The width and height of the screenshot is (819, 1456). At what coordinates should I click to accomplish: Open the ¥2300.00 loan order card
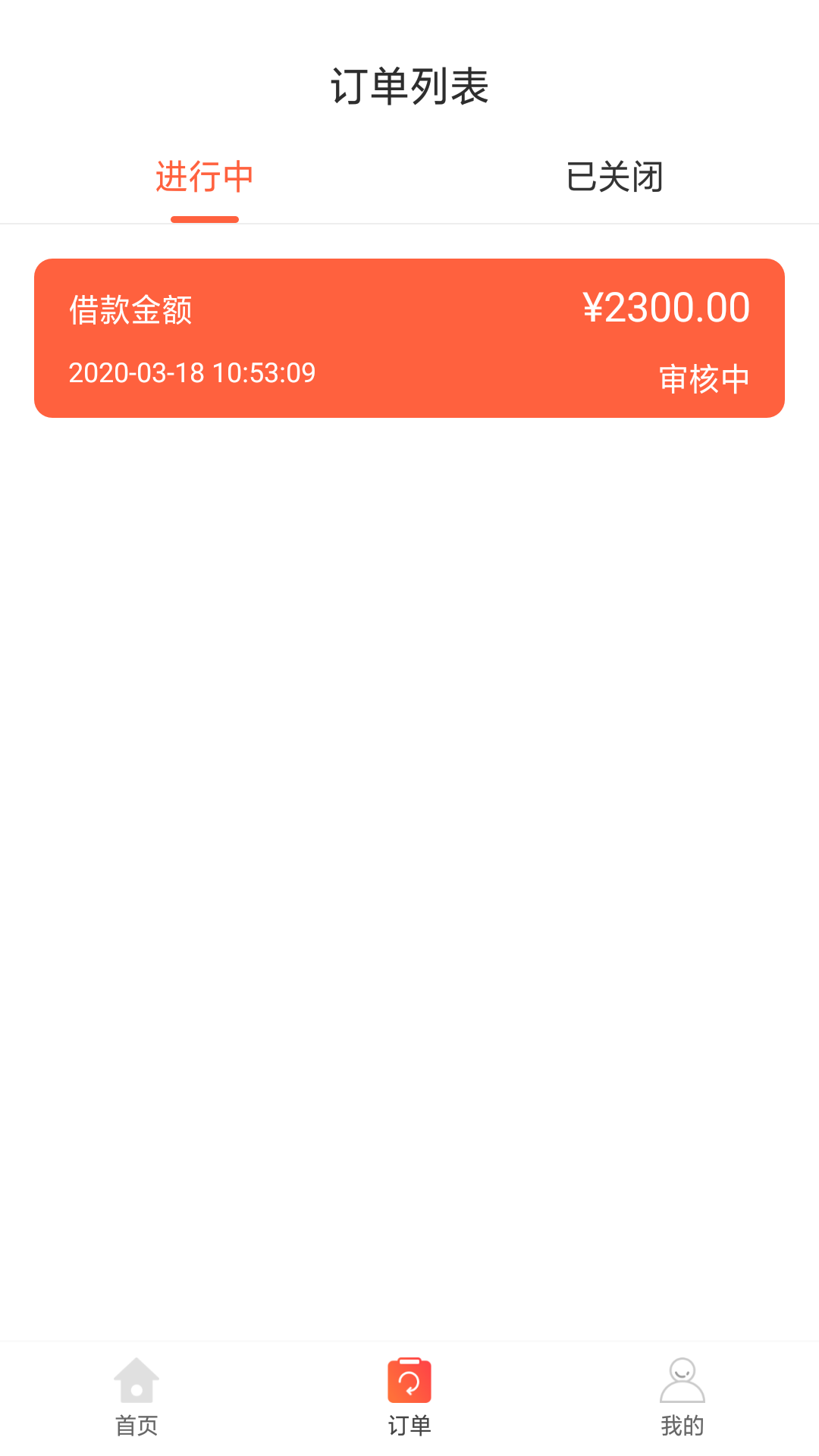tap(409, 338)
